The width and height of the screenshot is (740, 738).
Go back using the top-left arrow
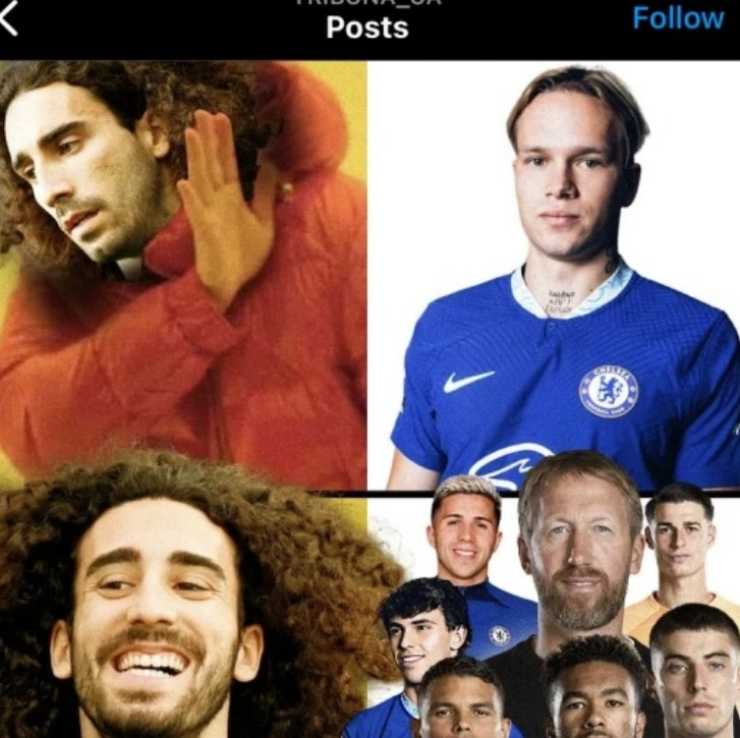8,19
